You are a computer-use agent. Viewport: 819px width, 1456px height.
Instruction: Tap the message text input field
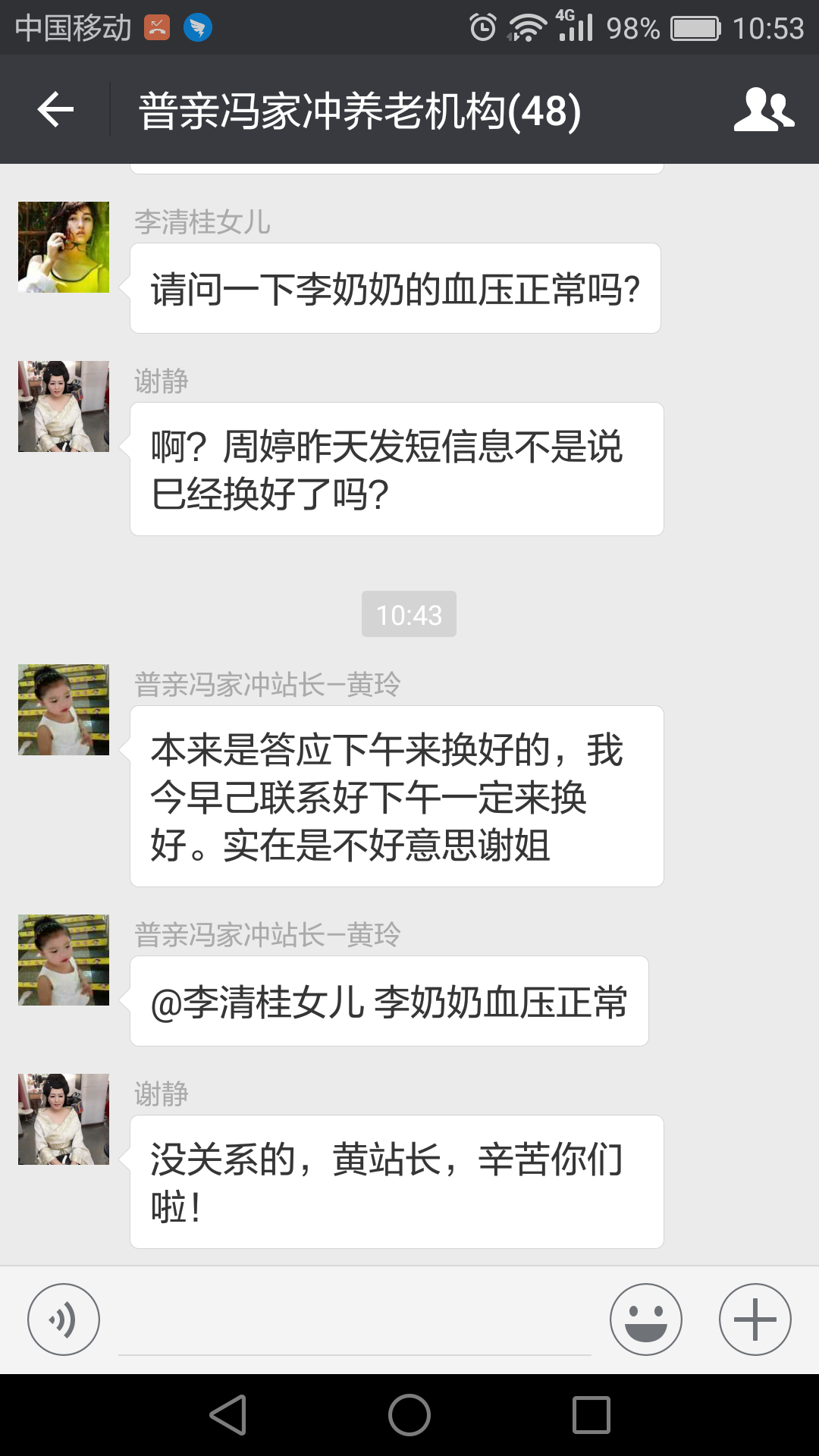pyautogui.click(x=355, y=1323)
